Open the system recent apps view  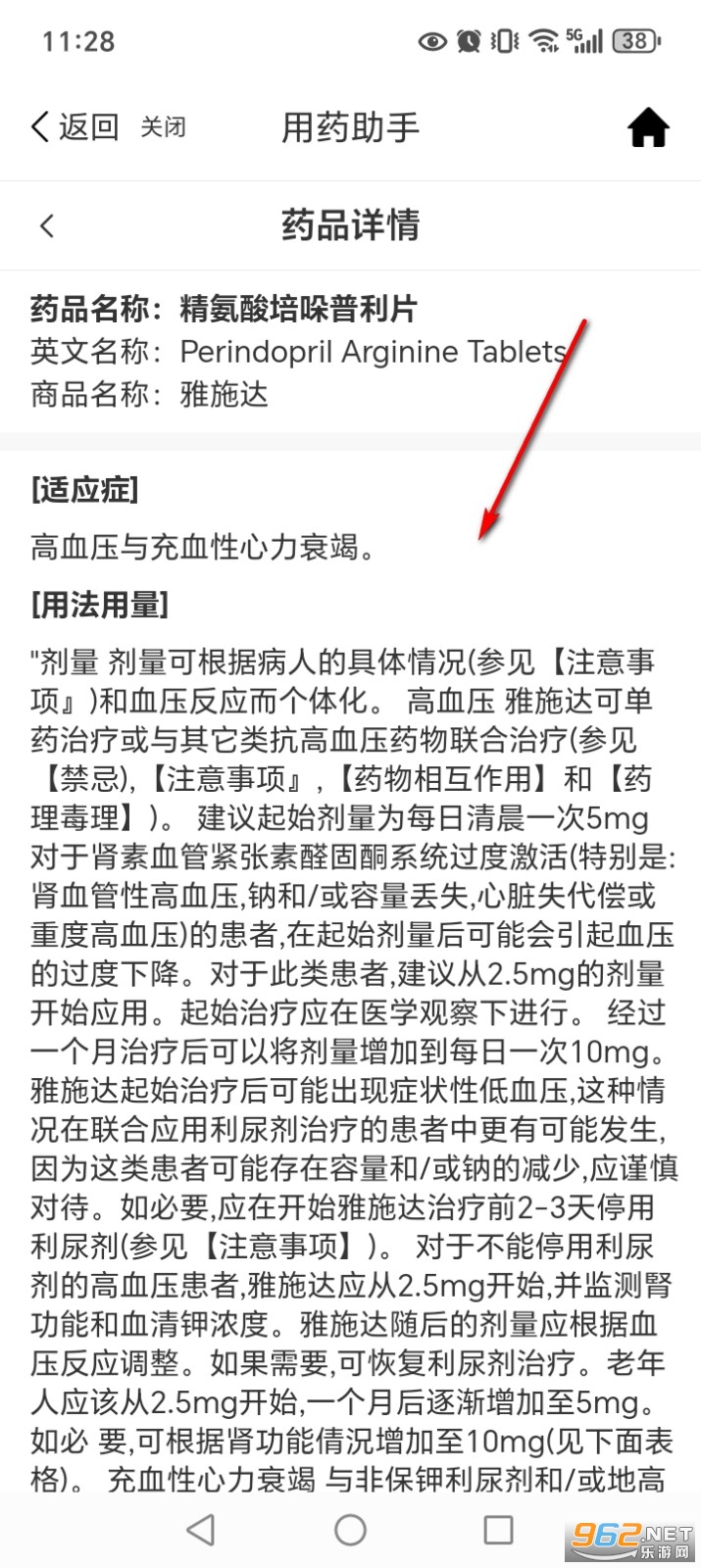click(x=498, y=1529)
